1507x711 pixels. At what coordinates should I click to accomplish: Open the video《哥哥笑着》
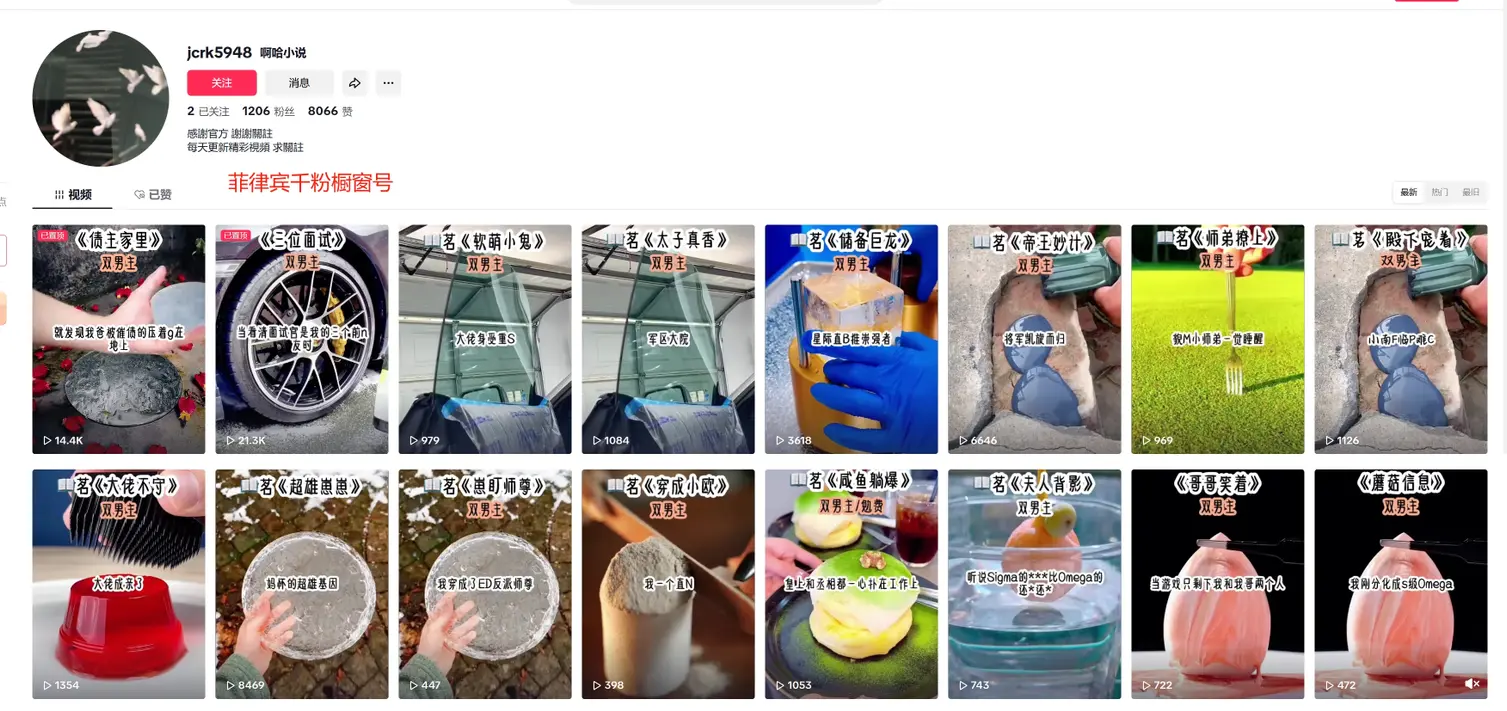(1217, 585)
